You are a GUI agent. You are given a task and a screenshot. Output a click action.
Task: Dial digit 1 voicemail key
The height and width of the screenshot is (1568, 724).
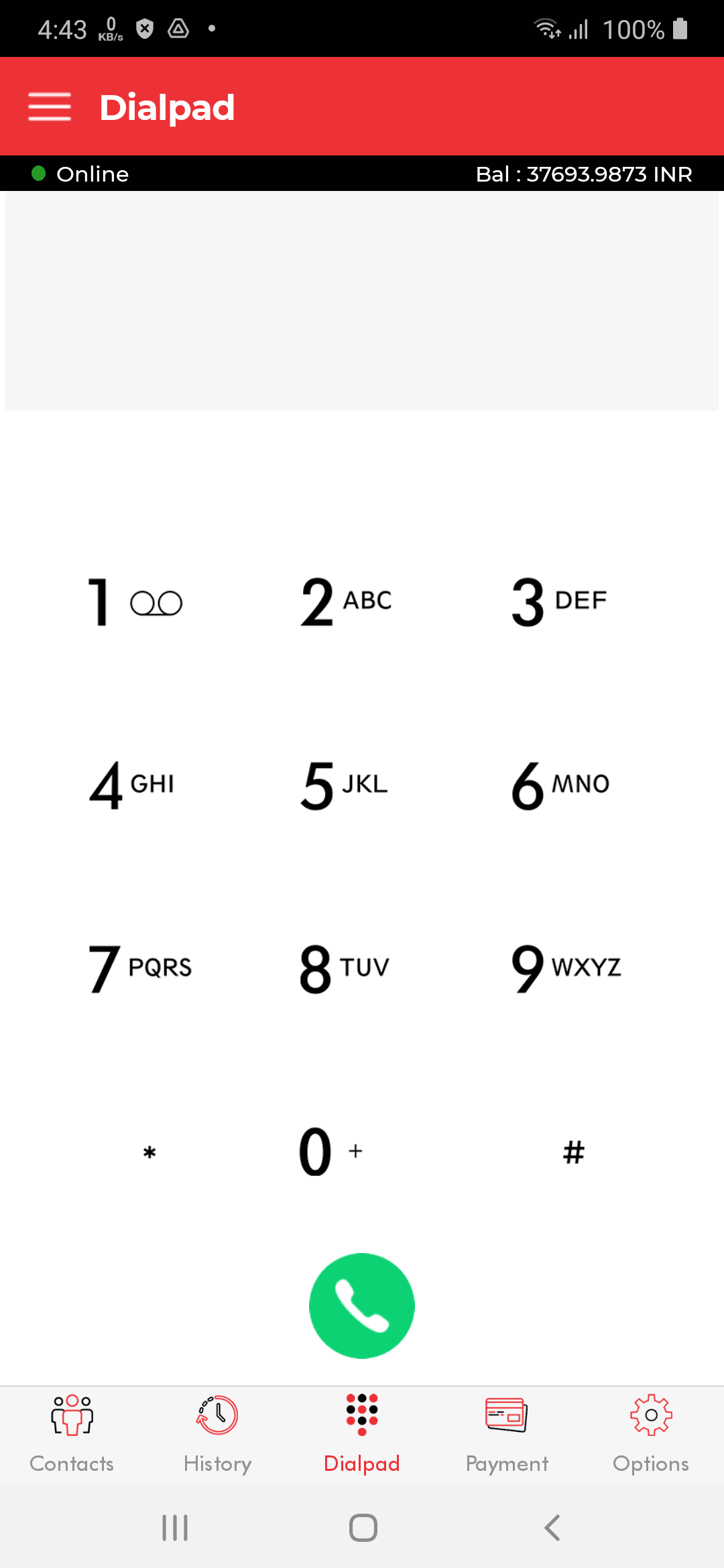pos(135,602)
